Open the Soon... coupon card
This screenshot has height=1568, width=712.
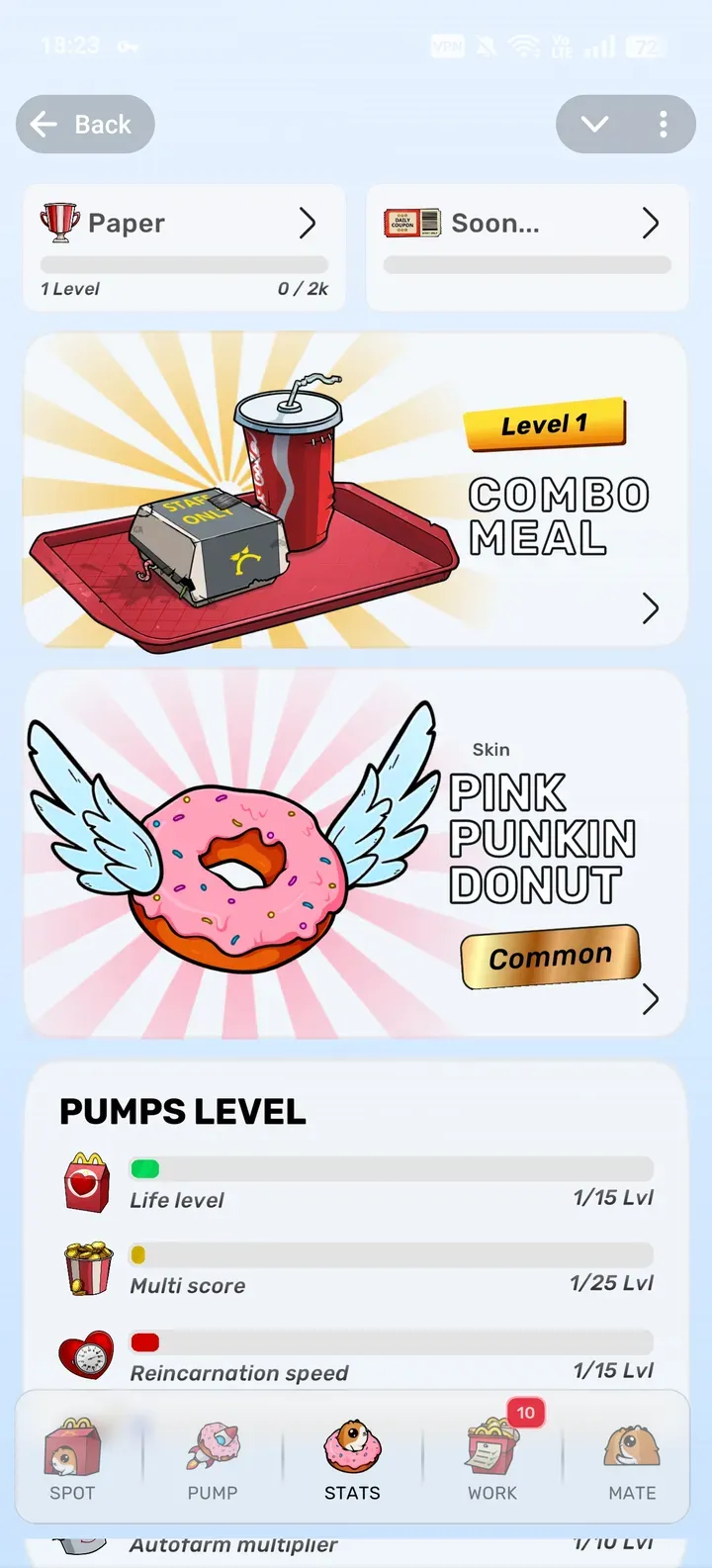pyautogui.click(x=527, y=247)
